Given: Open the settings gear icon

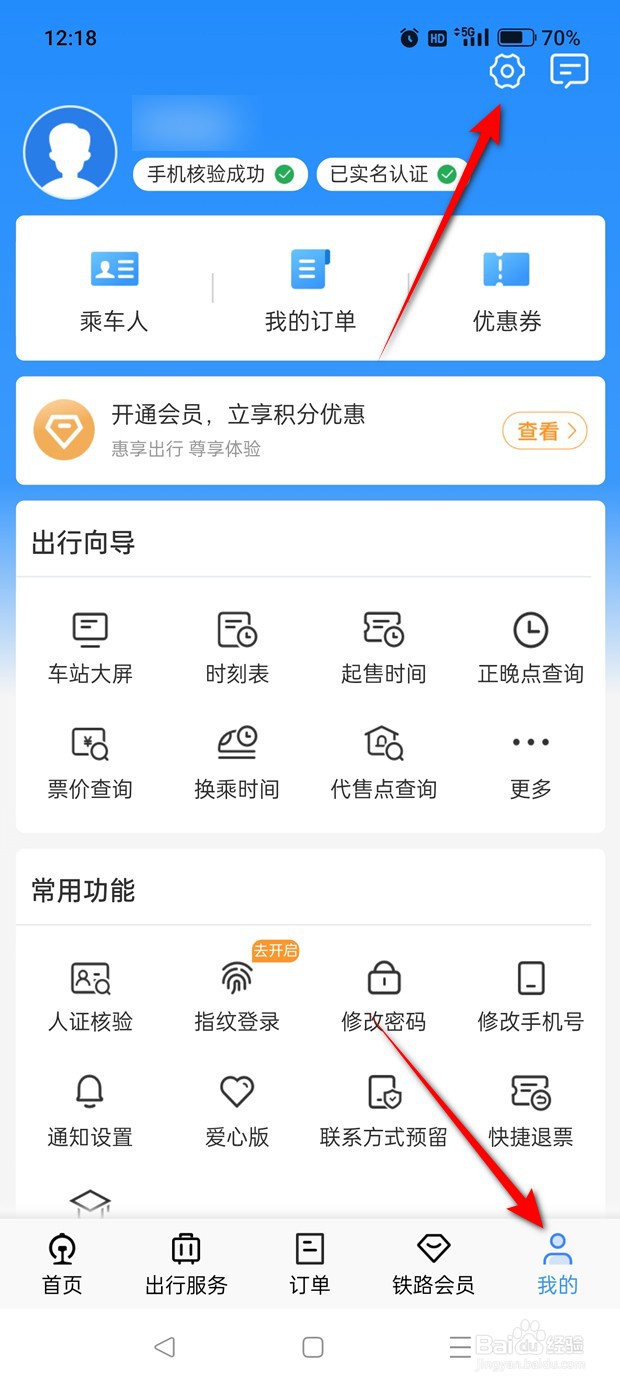Looking at the screenshot, I should pos(507,71).
